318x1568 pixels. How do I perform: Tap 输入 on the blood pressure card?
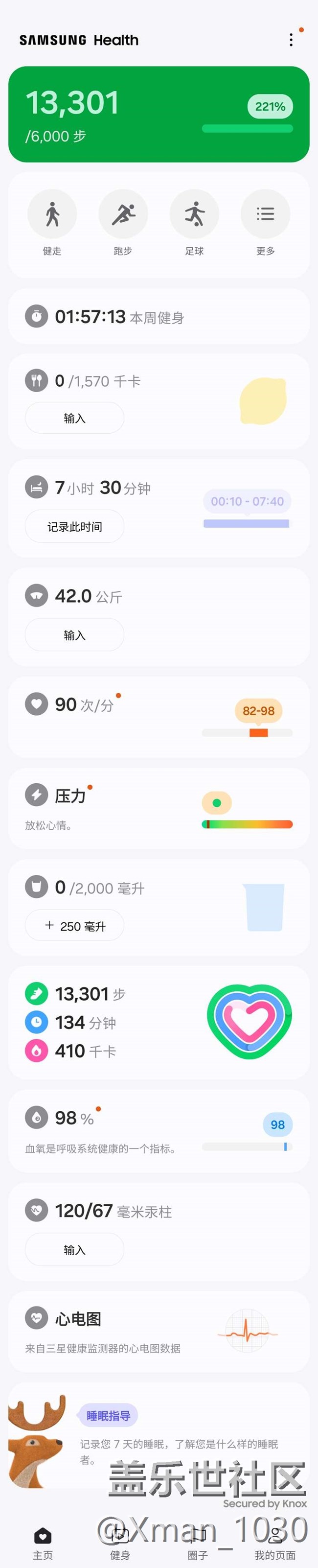tap(74, 1250)
